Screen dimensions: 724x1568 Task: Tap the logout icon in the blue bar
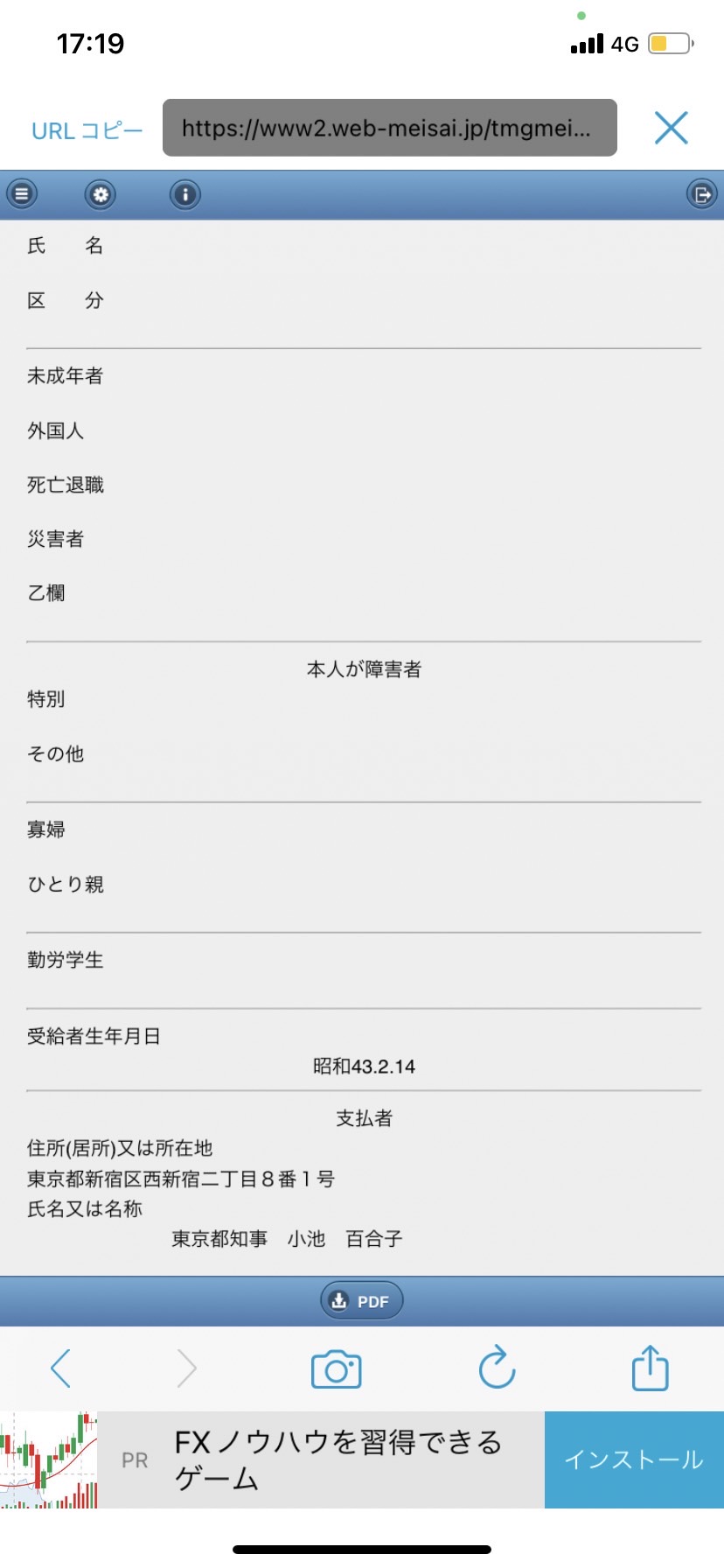(x=702, y=194)
